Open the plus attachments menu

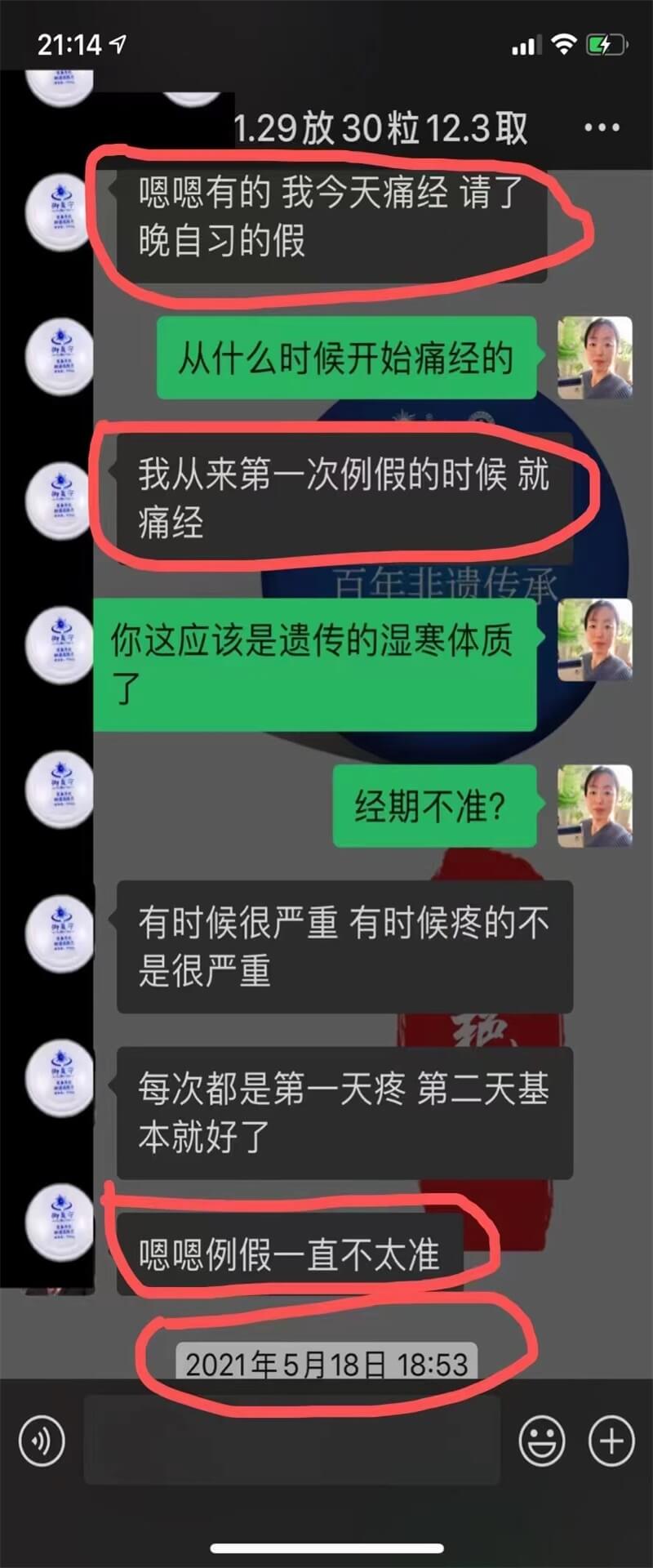tap(611, 1441)
